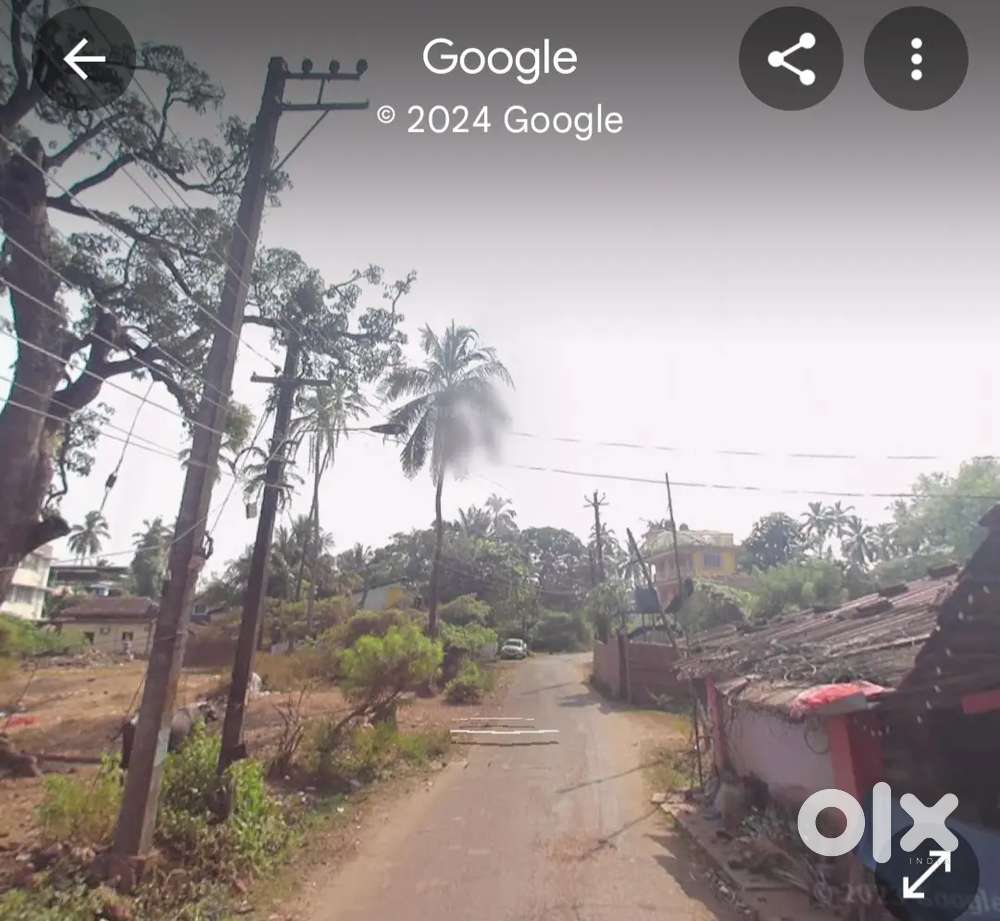Open the three-dot overflow menu
The height and width of the screenshot is (921, 1000).
click(x=915, y=59)
